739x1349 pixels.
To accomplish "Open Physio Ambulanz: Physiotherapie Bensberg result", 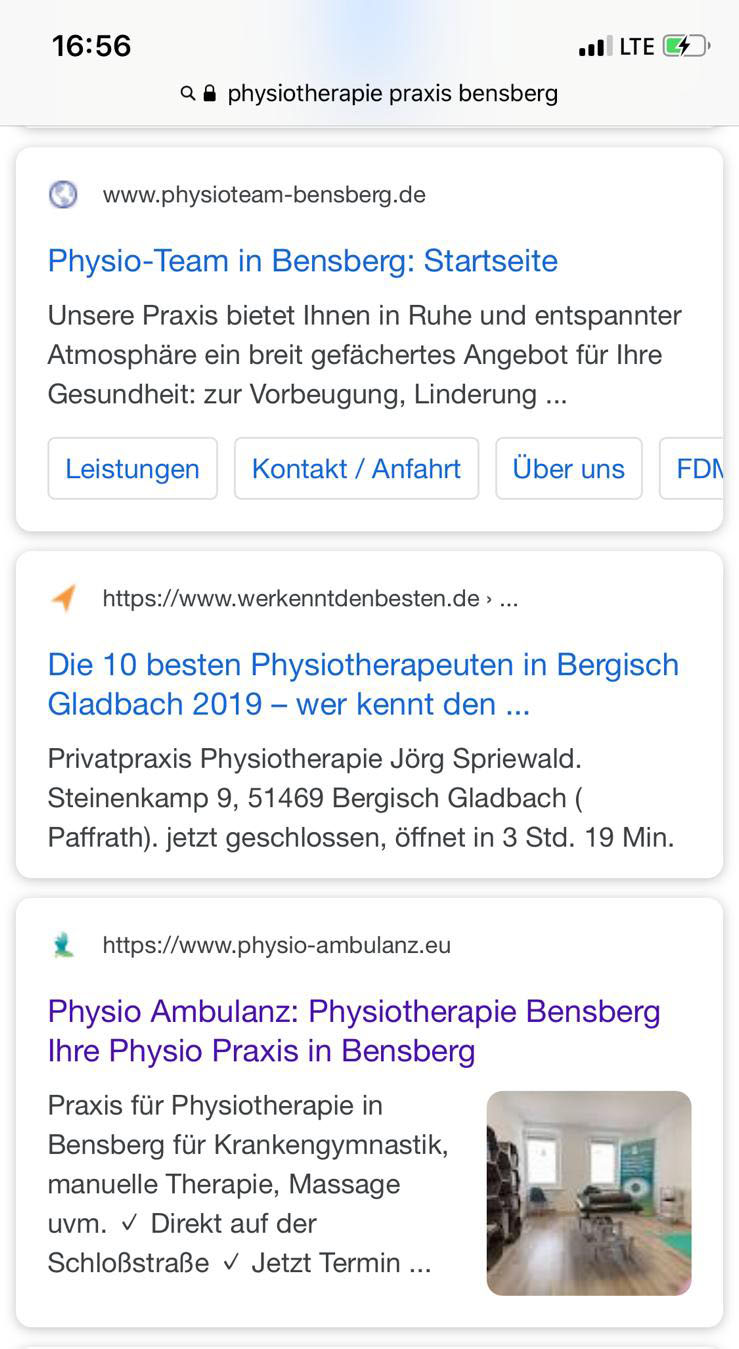I will [354, 1031].
